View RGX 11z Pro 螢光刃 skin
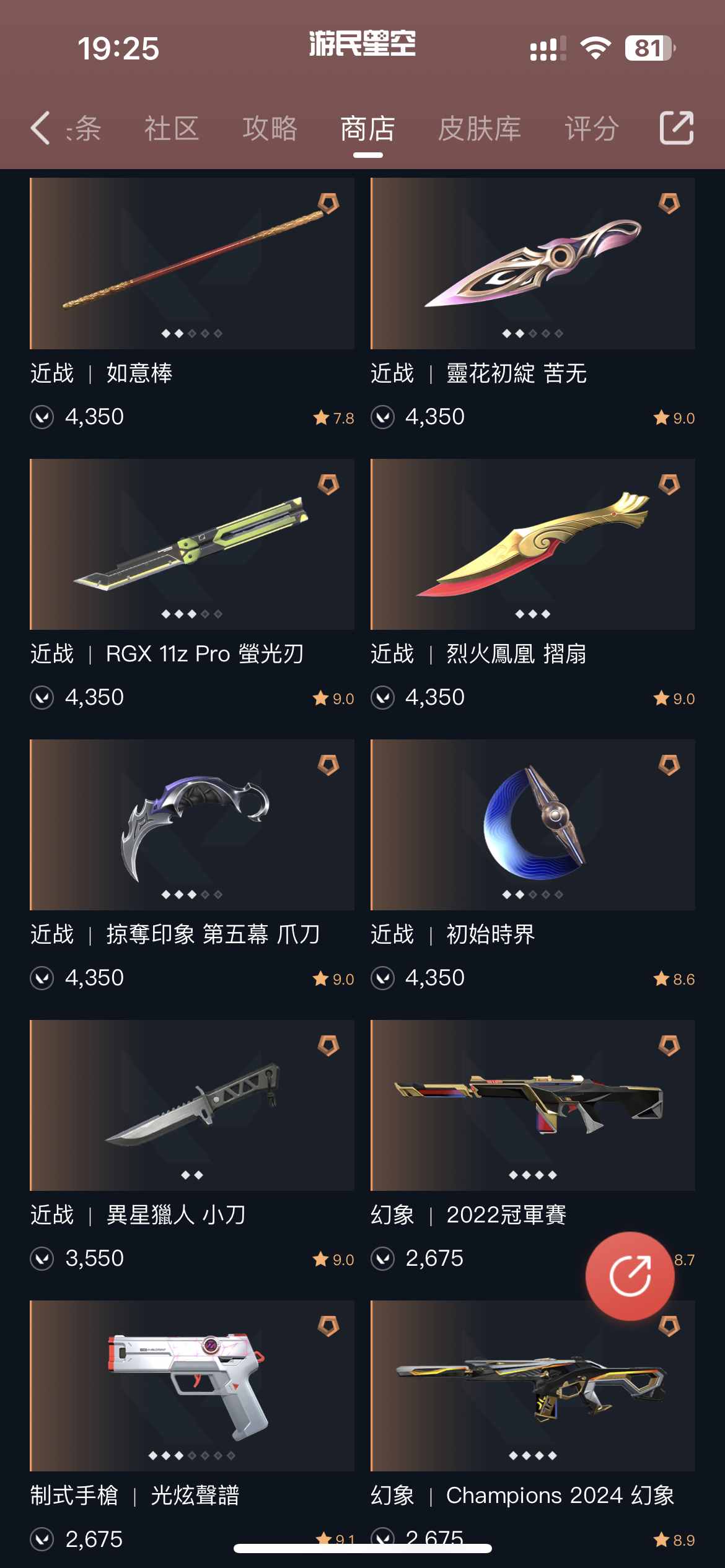This screenshot has height=1568, width=725. pos(192,544)
